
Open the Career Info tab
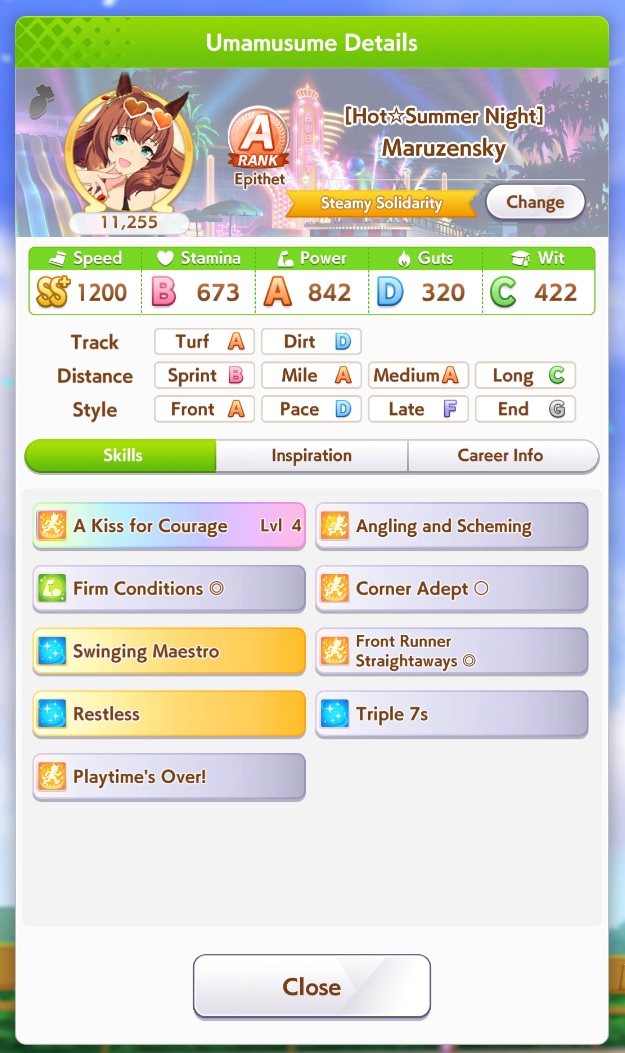(x=500, y=455)
